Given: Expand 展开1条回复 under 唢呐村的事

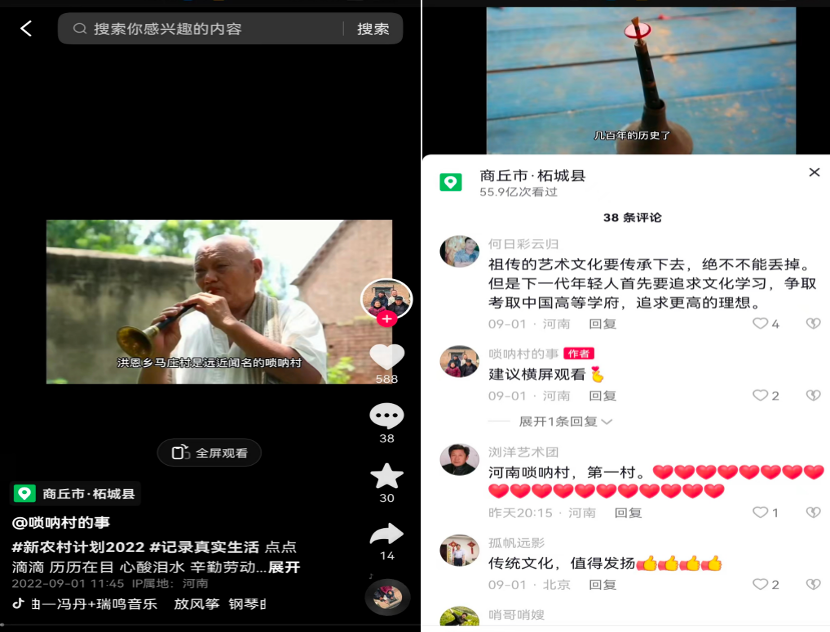Looking at the screenshot, I should [565, 422].
